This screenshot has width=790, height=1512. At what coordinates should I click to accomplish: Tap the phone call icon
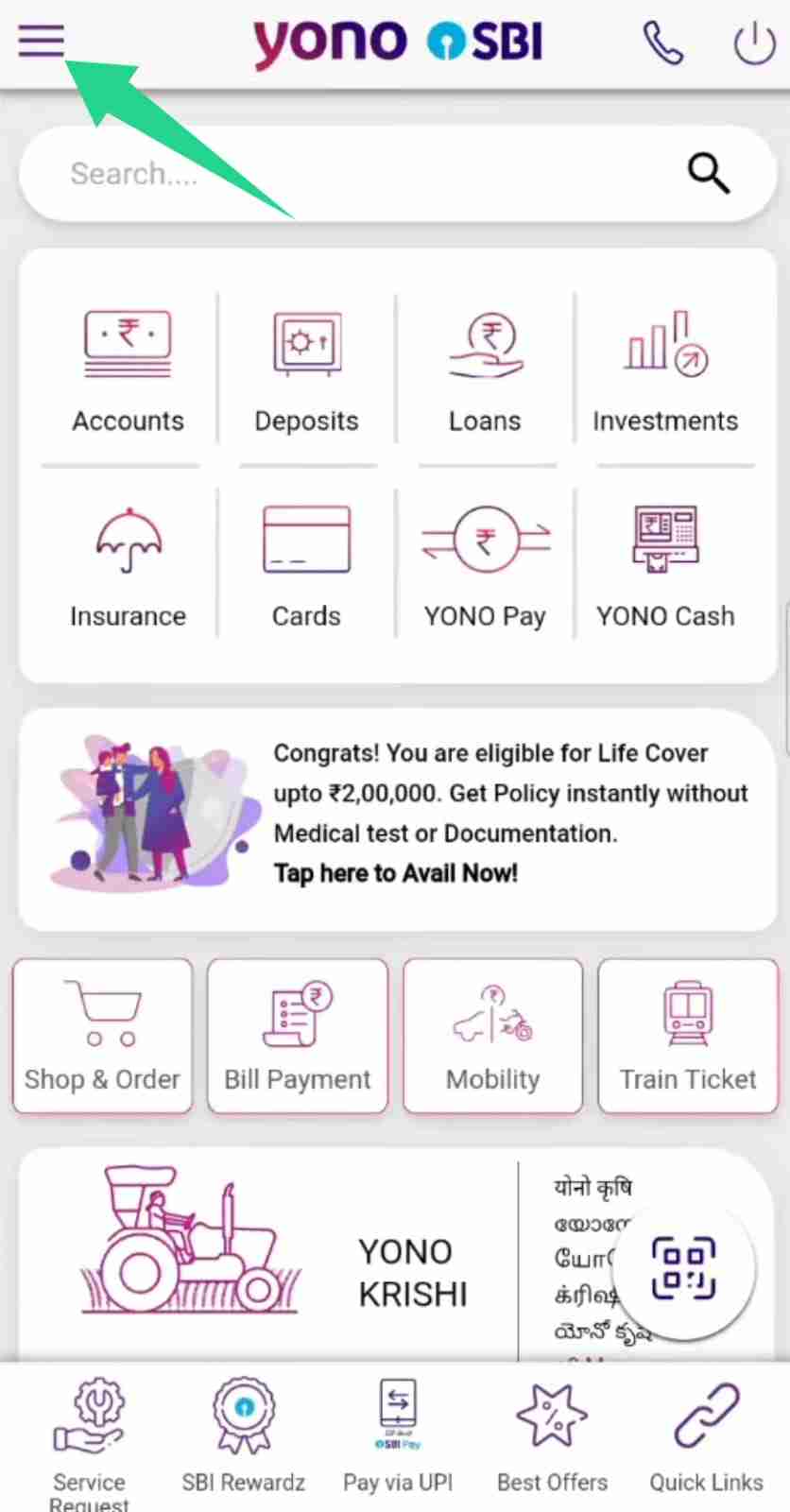(662, 43)
